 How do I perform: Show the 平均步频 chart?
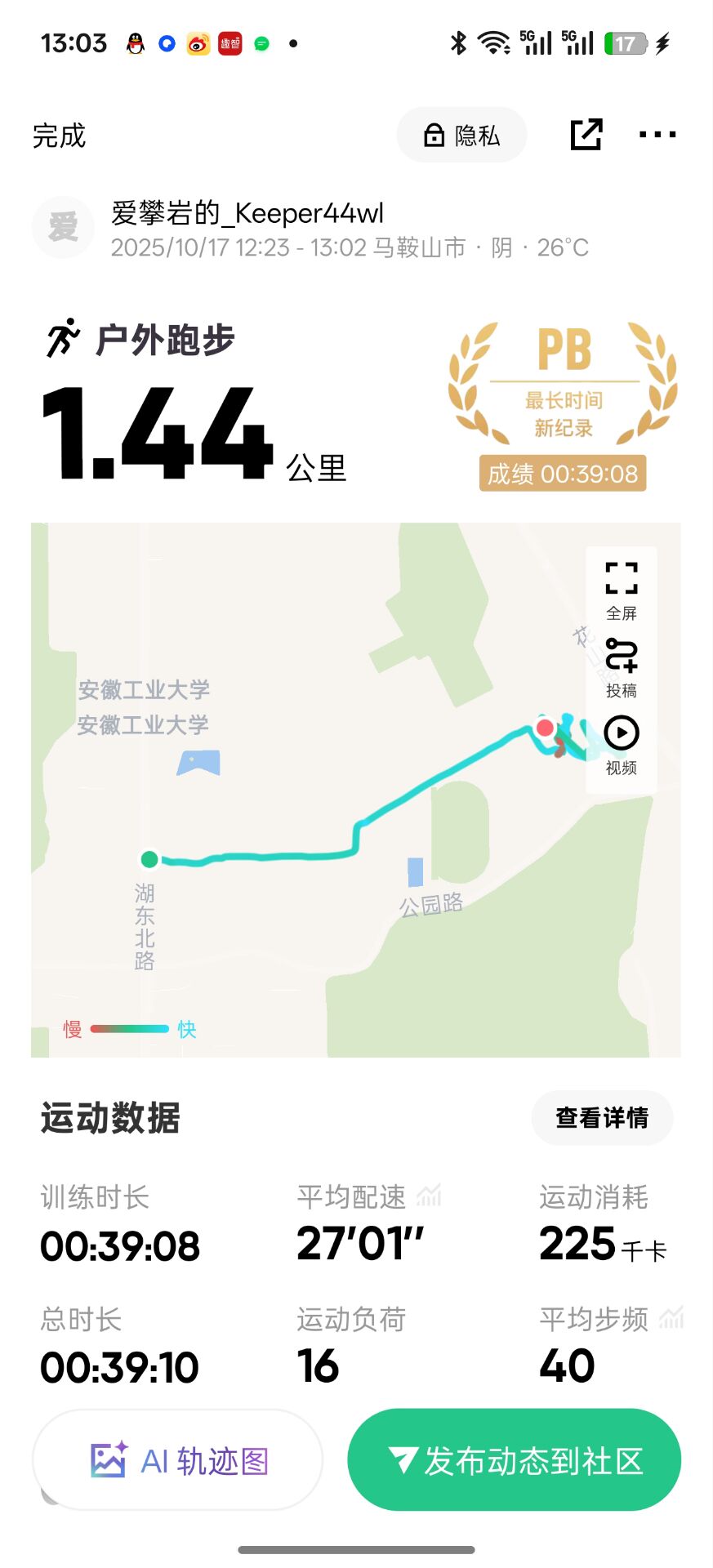(671, 1317)
